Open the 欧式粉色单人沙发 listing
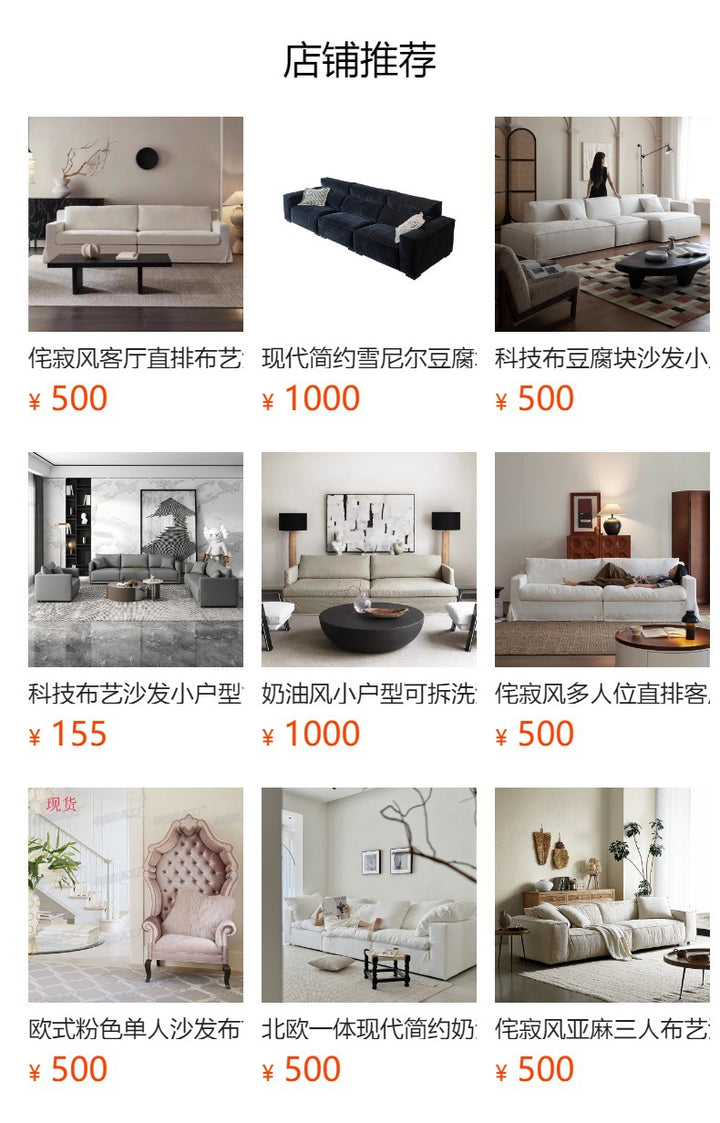This screenshot has width=720, height=1123. coord(135,895)
